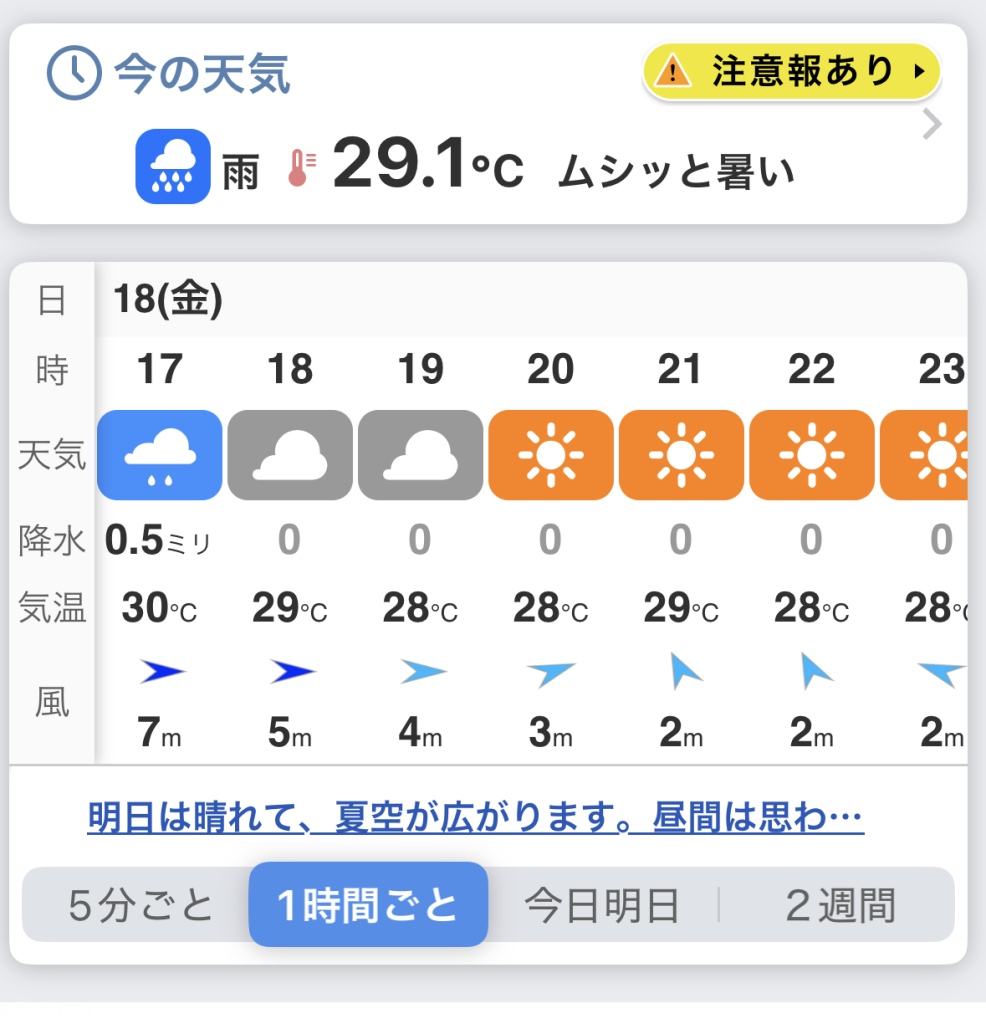Viewport: 986px width, 1024px height.
Task: Select the 1時間ごと tab
Action: [368, 905]
